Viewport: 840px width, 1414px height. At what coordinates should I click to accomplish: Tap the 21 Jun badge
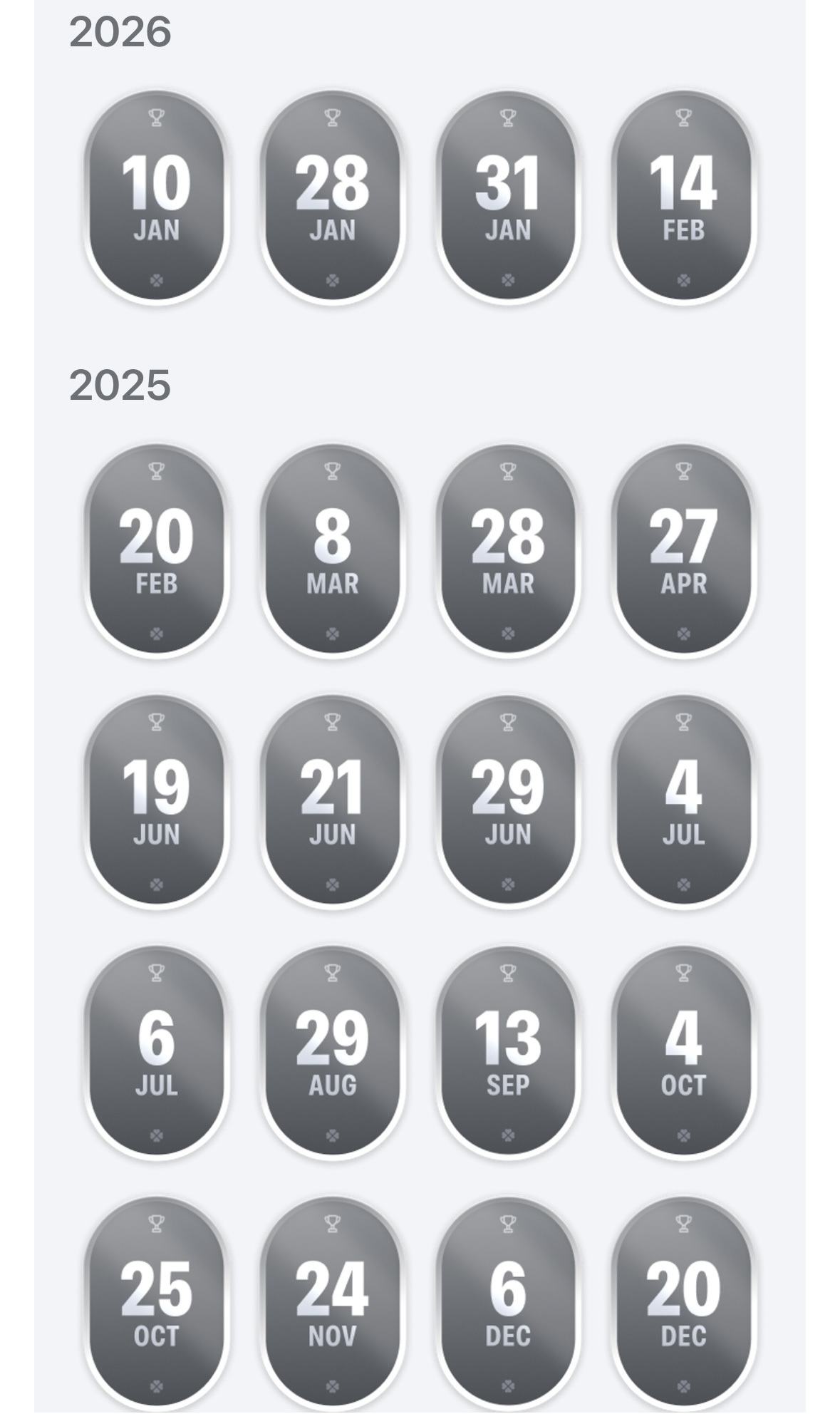(x=332, y=802)
